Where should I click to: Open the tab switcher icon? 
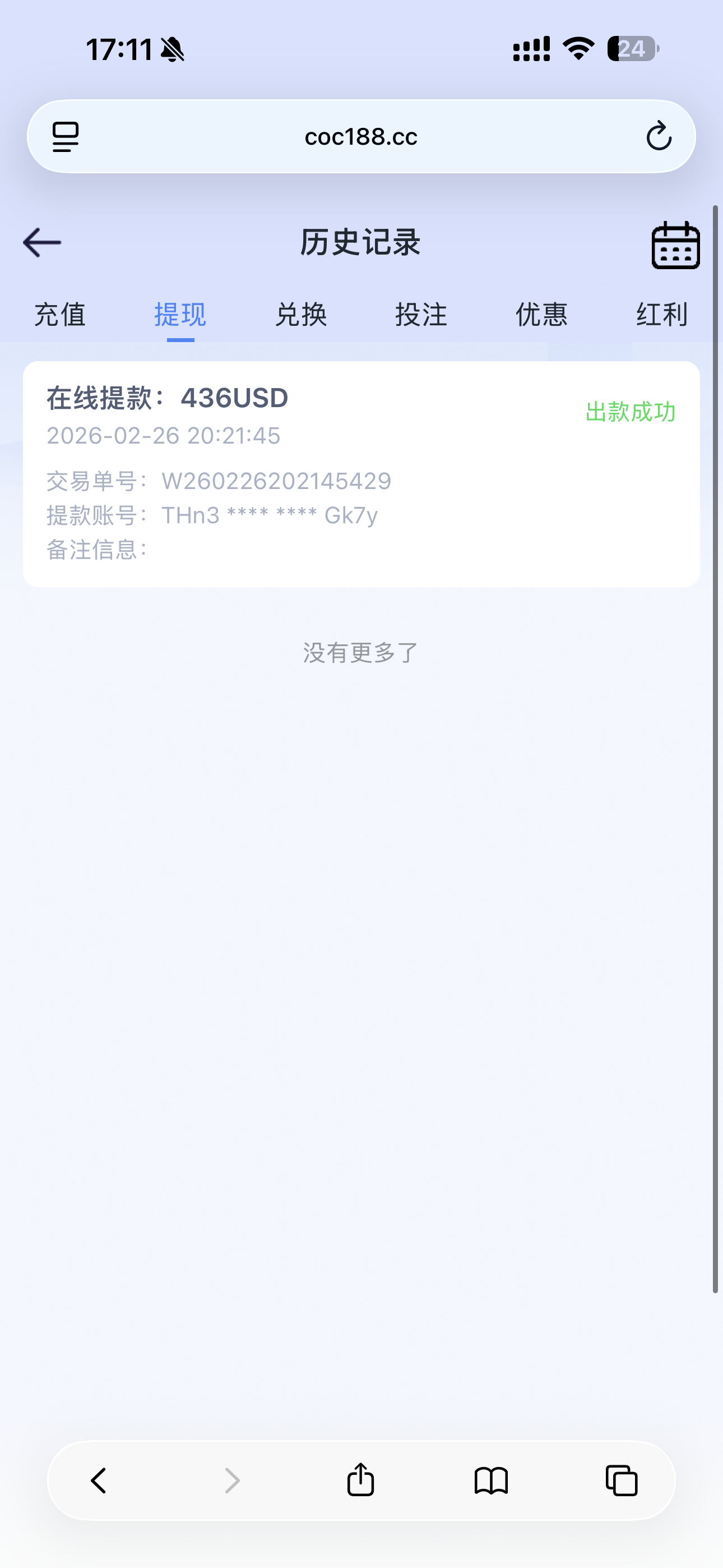(622, 1481)
